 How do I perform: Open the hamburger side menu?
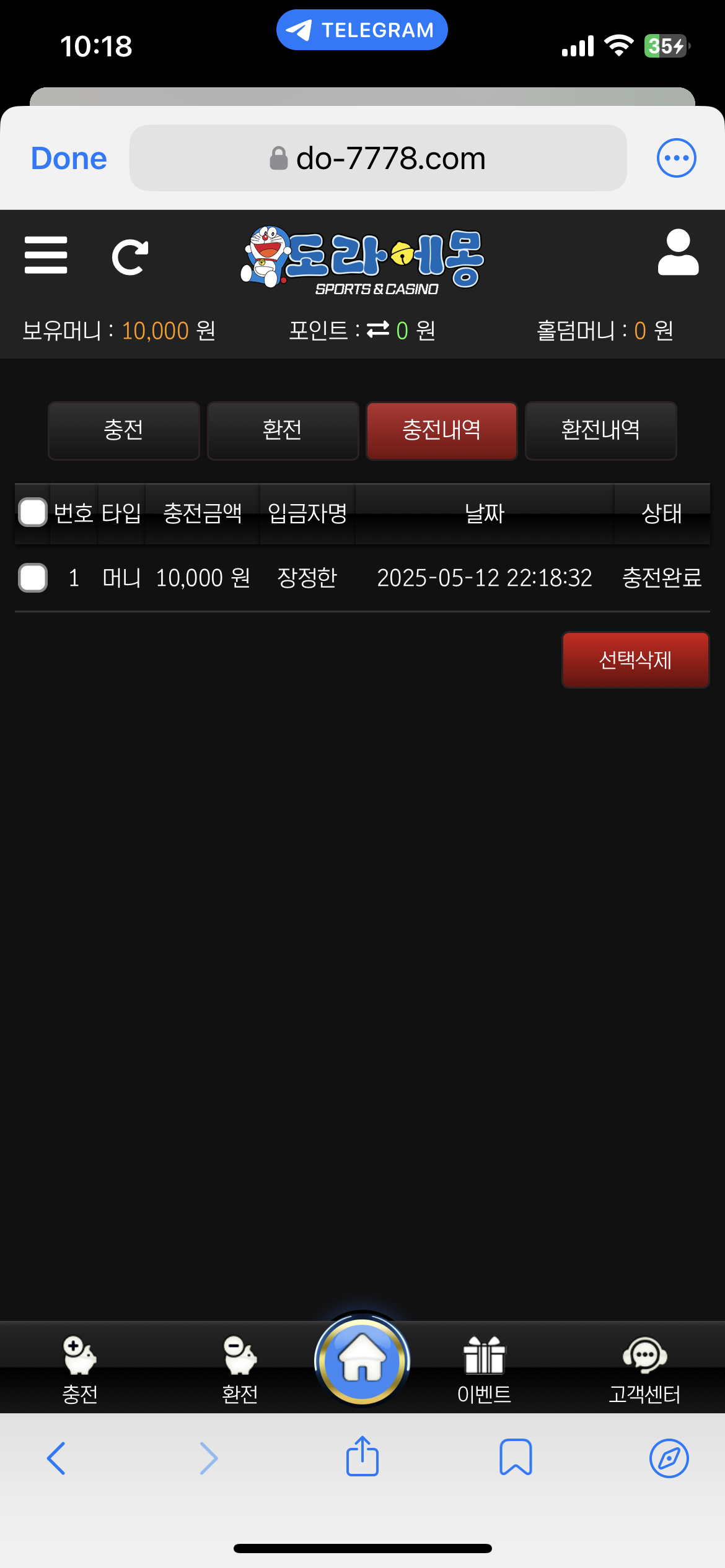tap(46, 255)
